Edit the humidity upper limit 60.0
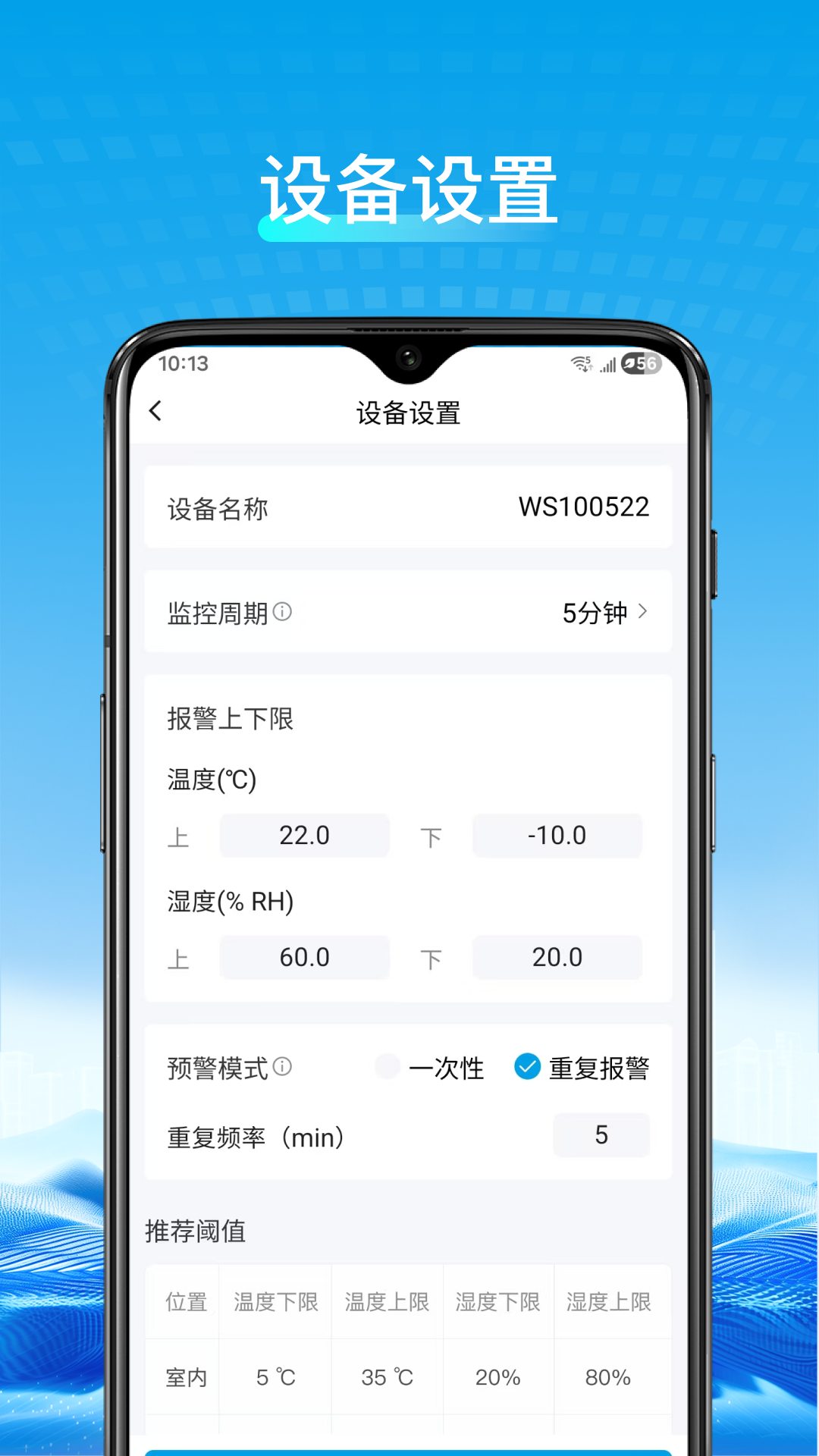 tap(304, 957)
